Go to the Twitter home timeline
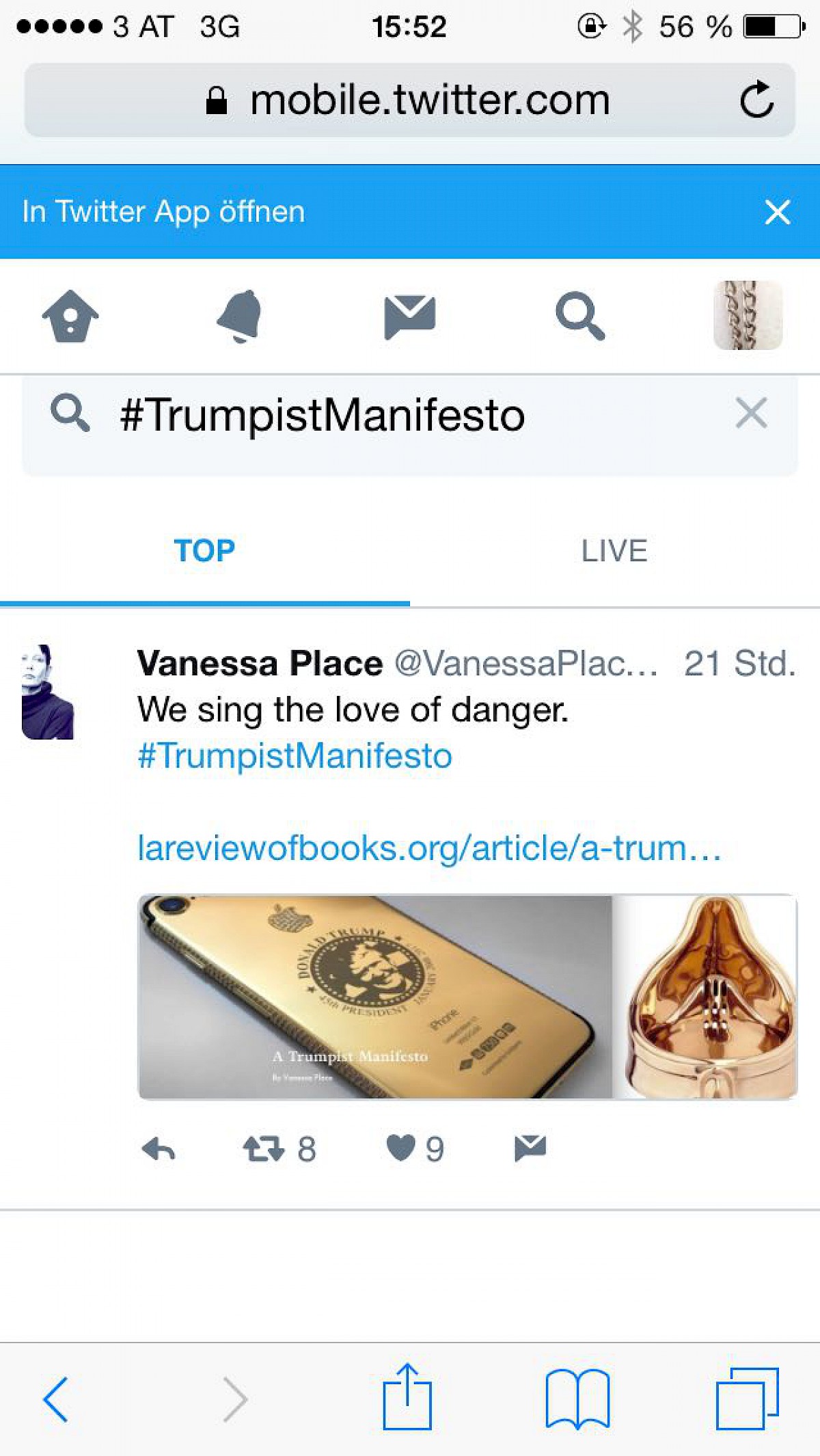The height and width of the screenshot is (1456, 820). [x=70, y=316]
